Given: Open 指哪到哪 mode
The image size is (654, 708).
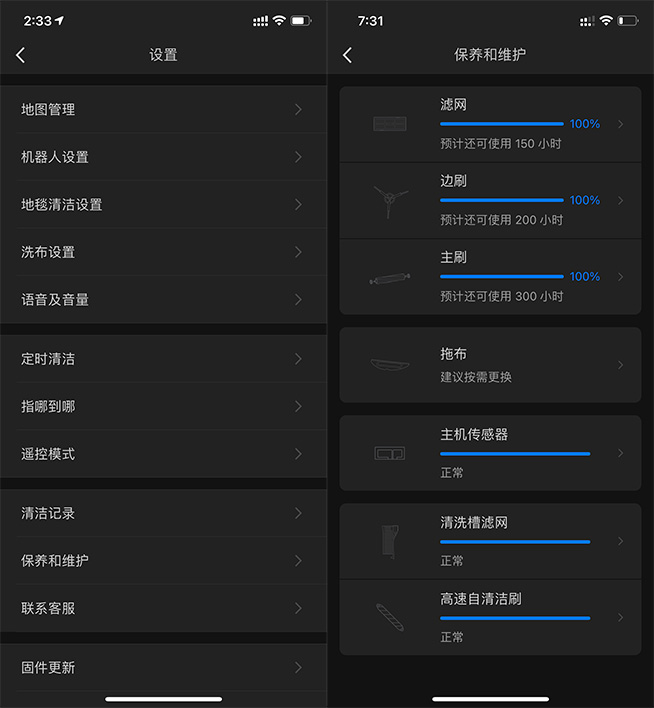Looking at the screenshot, I should tap(163, 407).
